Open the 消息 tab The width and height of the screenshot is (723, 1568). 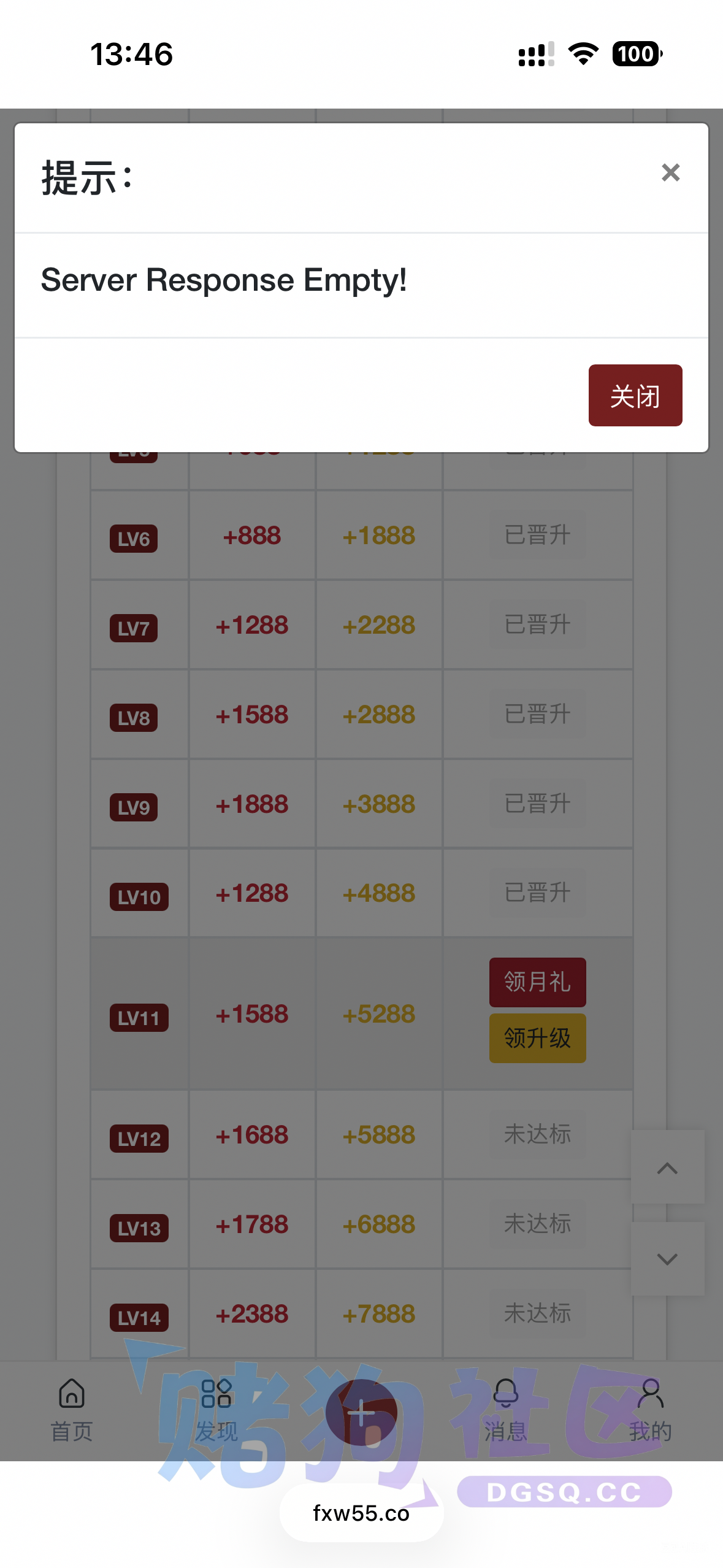coord(506,1410)
